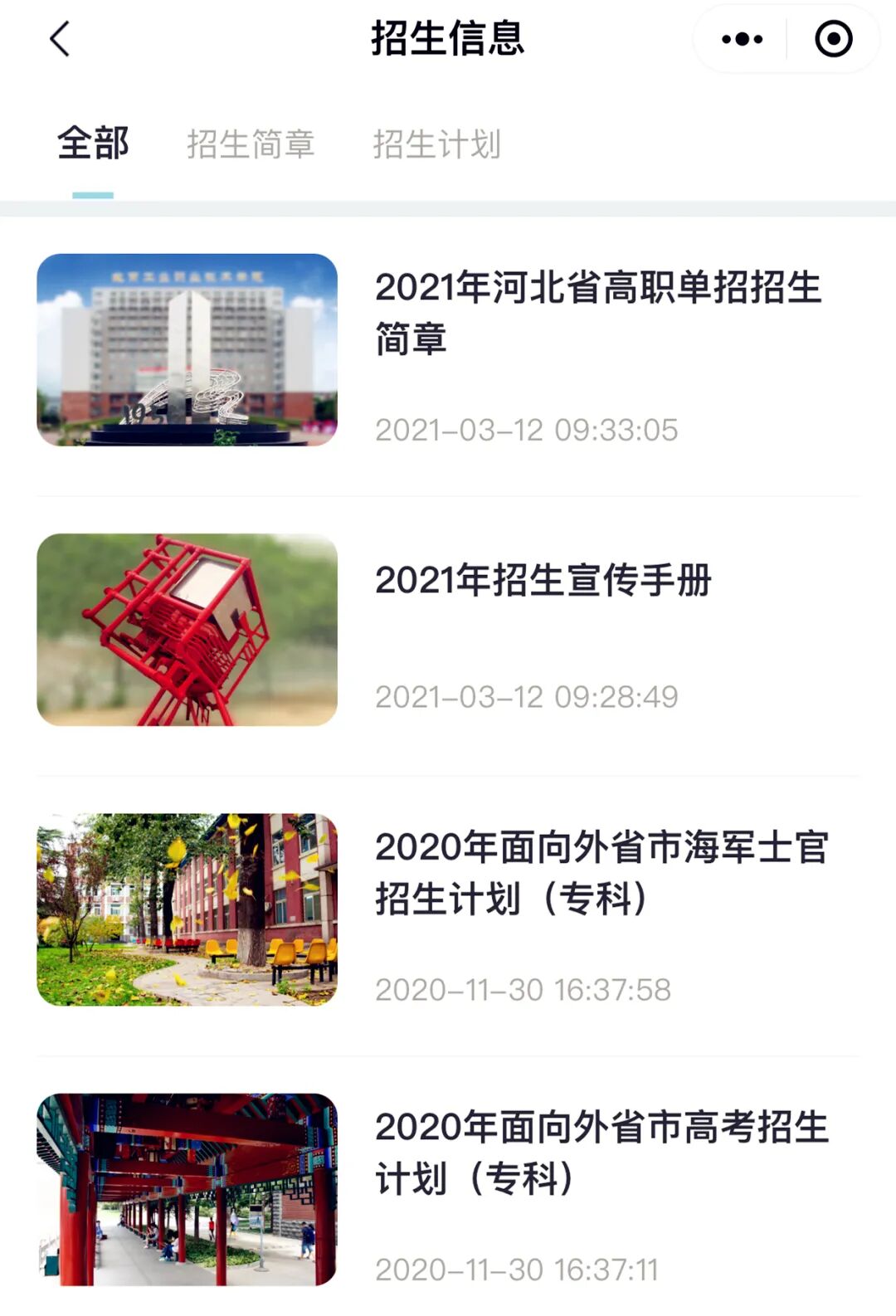The width and height of the screenshot is (896, 1316).
Task: Switch to the 招生计划 tab
Action: 436,144
